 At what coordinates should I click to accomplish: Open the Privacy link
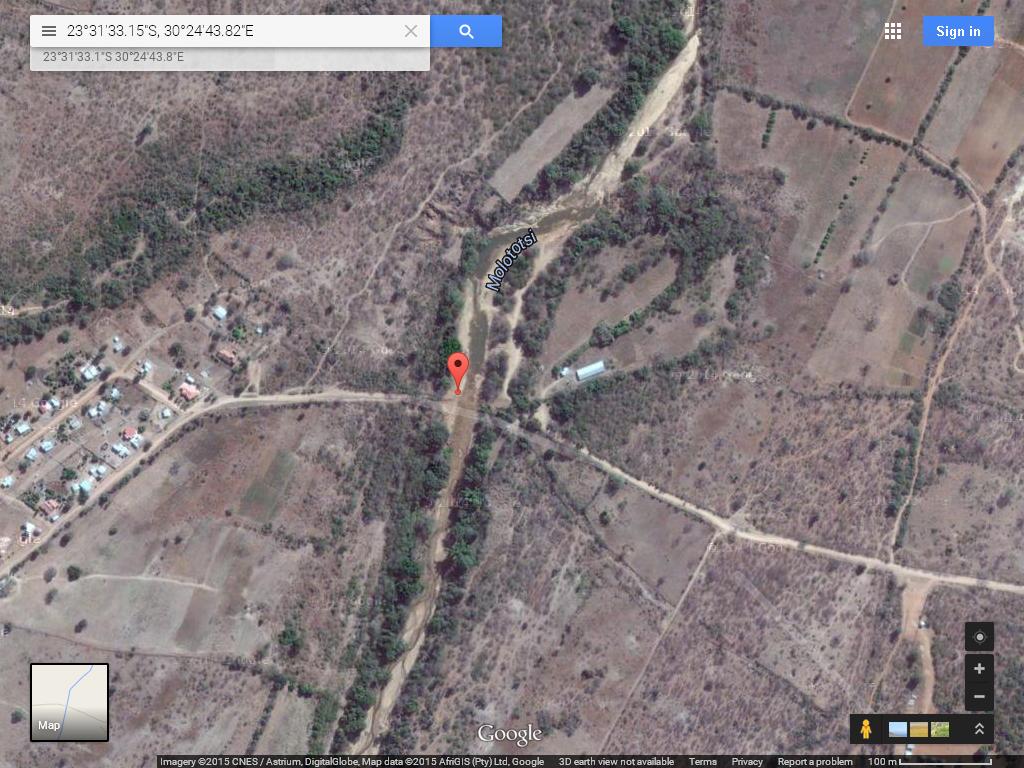747,762
